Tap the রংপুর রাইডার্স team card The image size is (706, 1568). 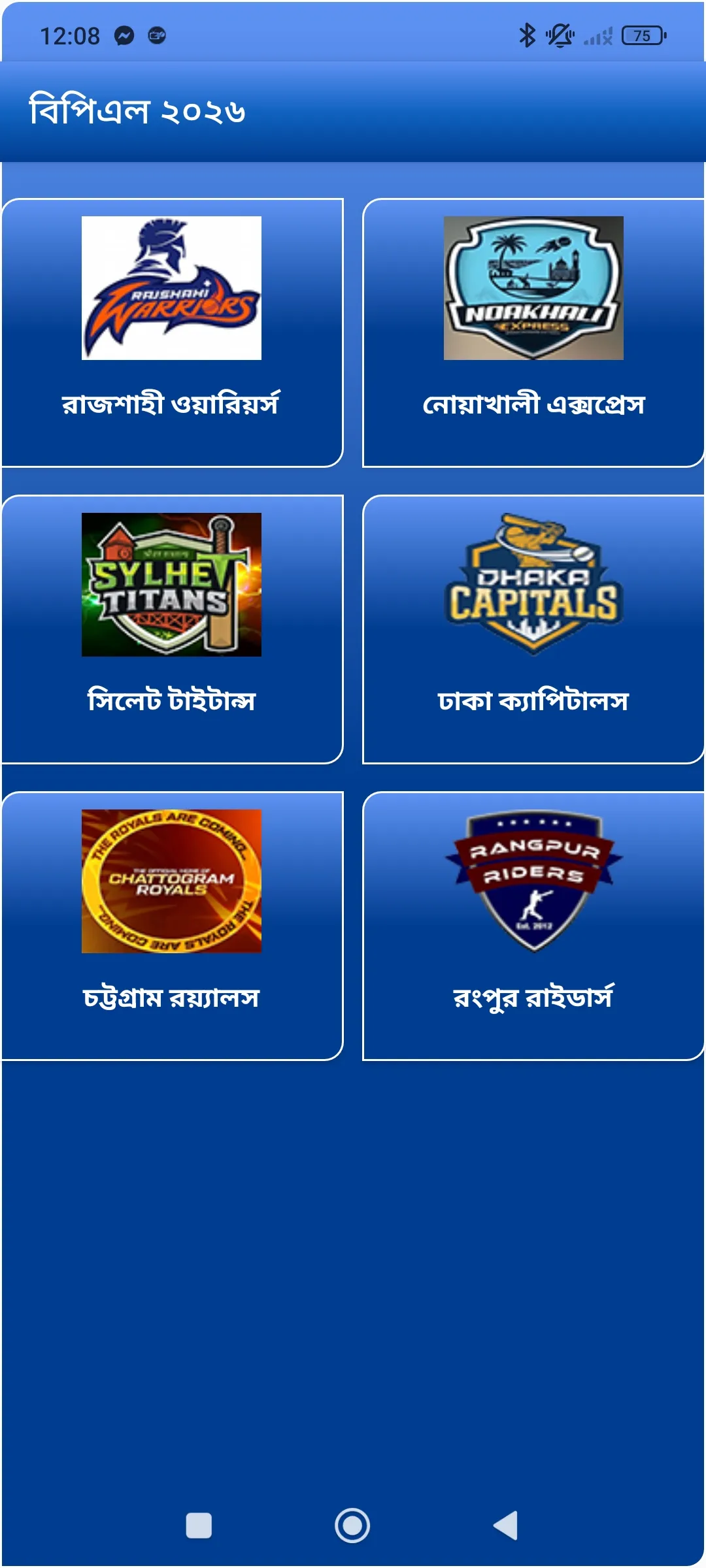(533, 926)
